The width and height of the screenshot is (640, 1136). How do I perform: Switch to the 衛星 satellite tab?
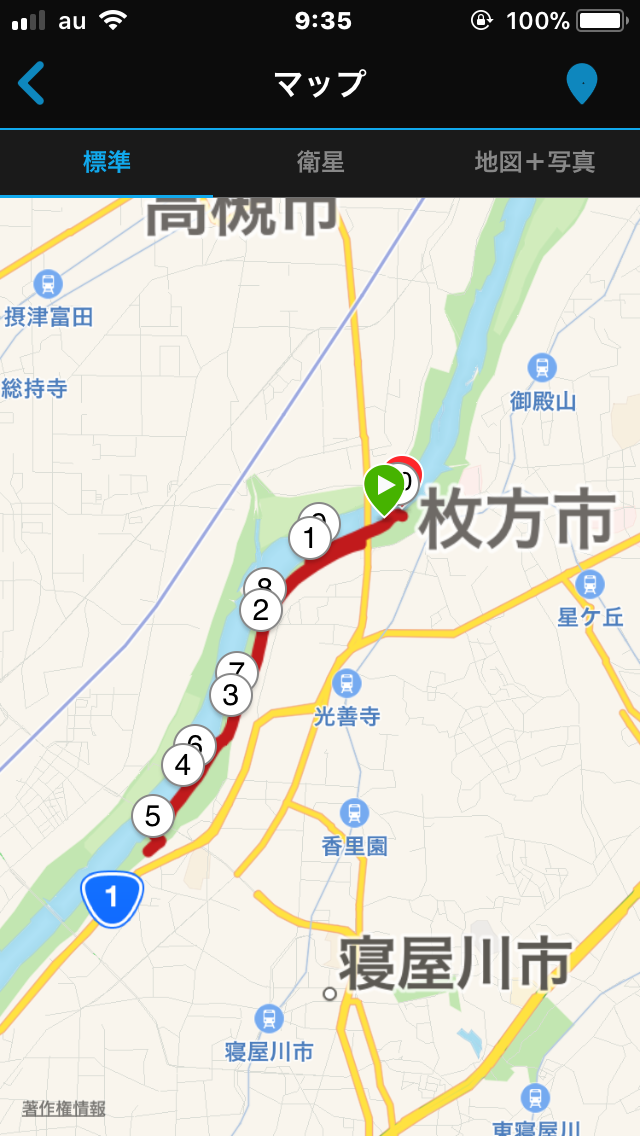pyautogui.click(x=320, y=162)
